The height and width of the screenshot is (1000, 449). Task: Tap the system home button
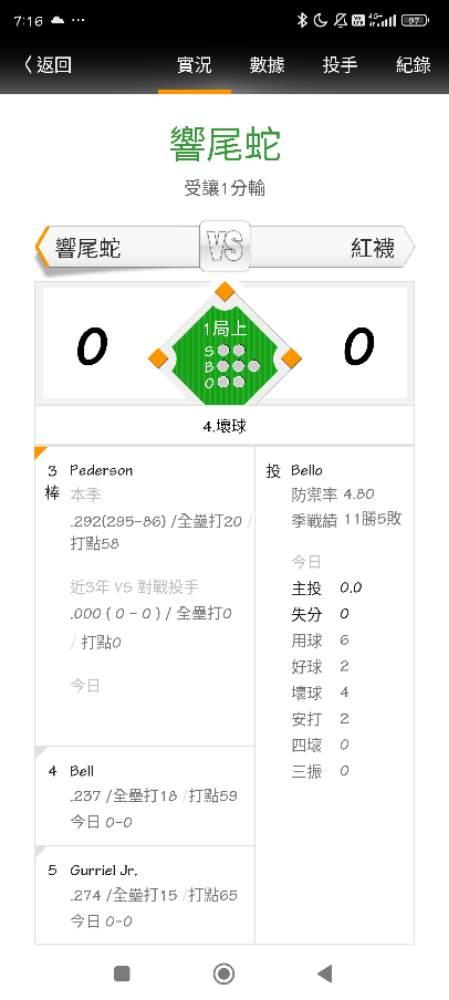click(224, 973)
